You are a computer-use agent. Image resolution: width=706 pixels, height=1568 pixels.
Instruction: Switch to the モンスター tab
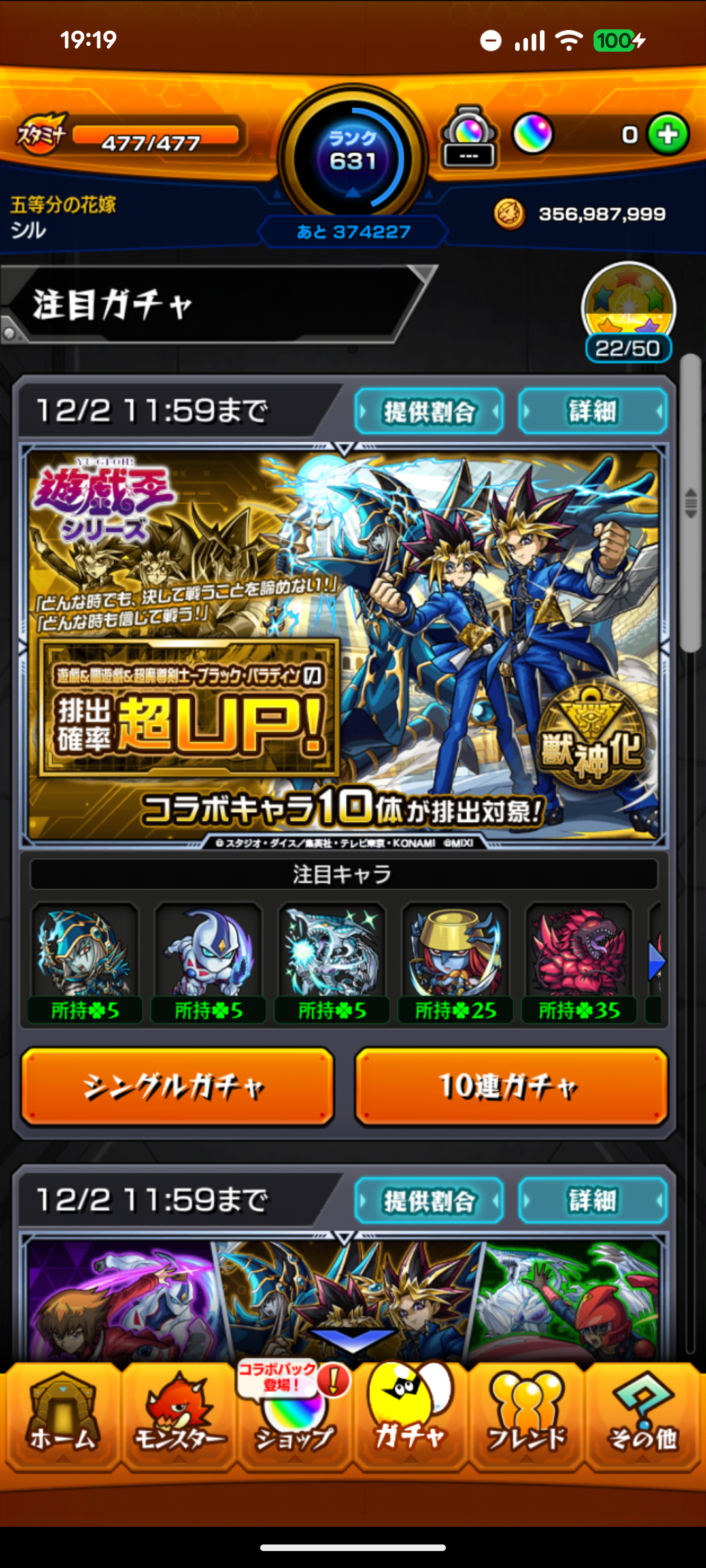pyautogui.click(x=178, y=1418)
